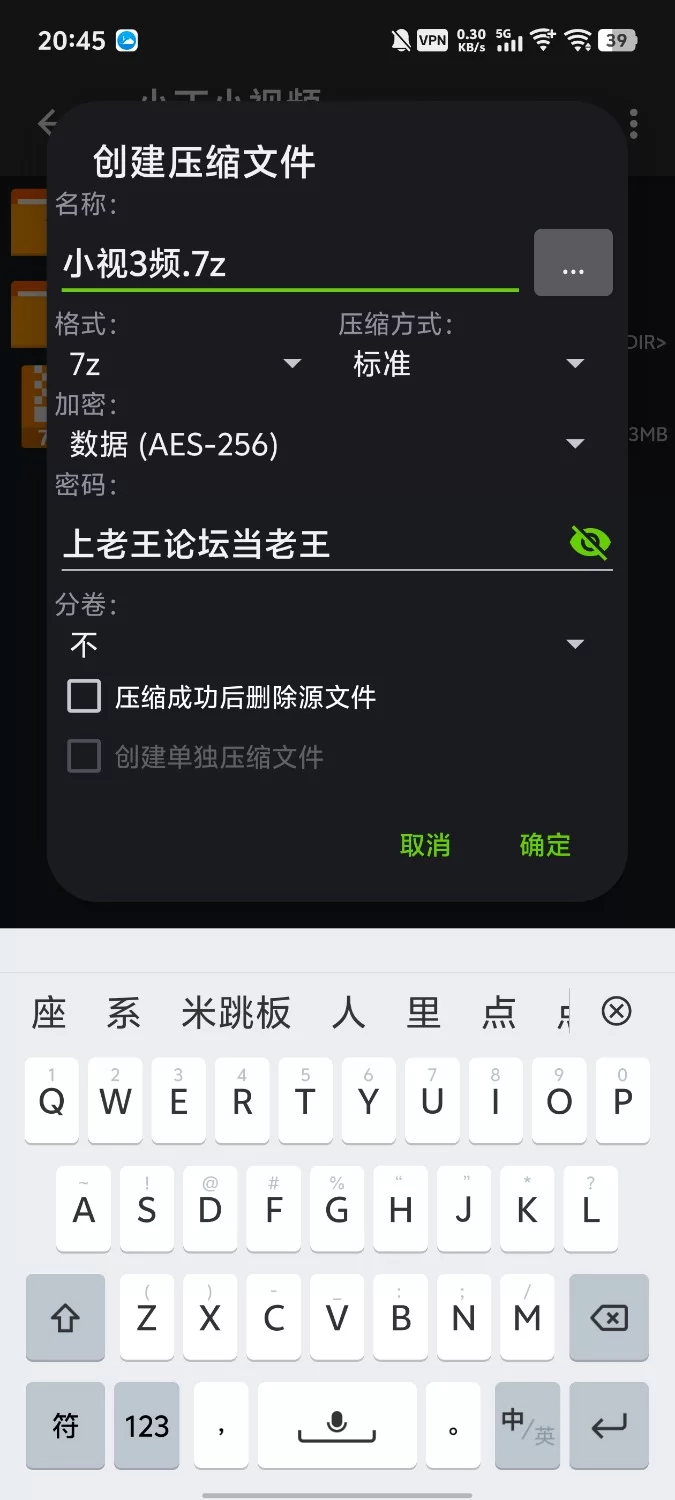The height and width of the screenshot is (1500, 675).
Task: Open the 符 symbols key on keyboard
Action: point(65,1425)
